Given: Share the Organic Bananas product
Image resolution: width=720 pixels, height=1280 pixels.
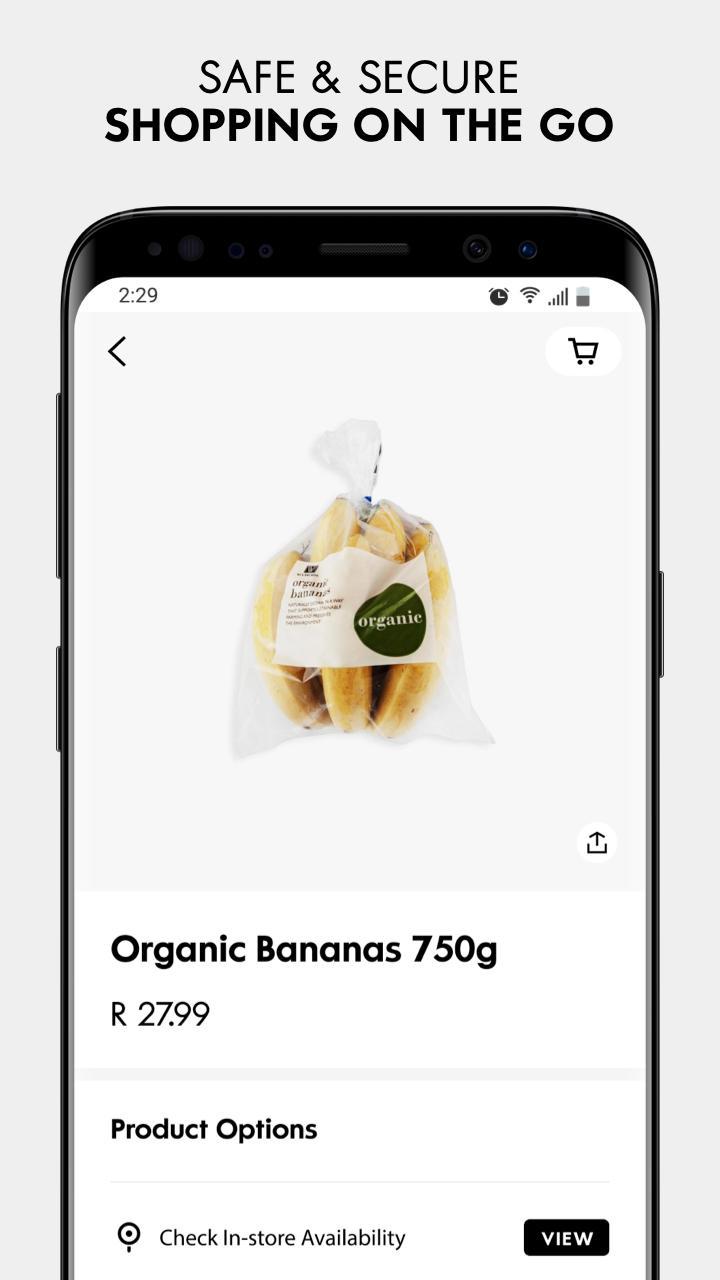Looking at the screenshot, I should pyautogui.click(x=595, y=842).
